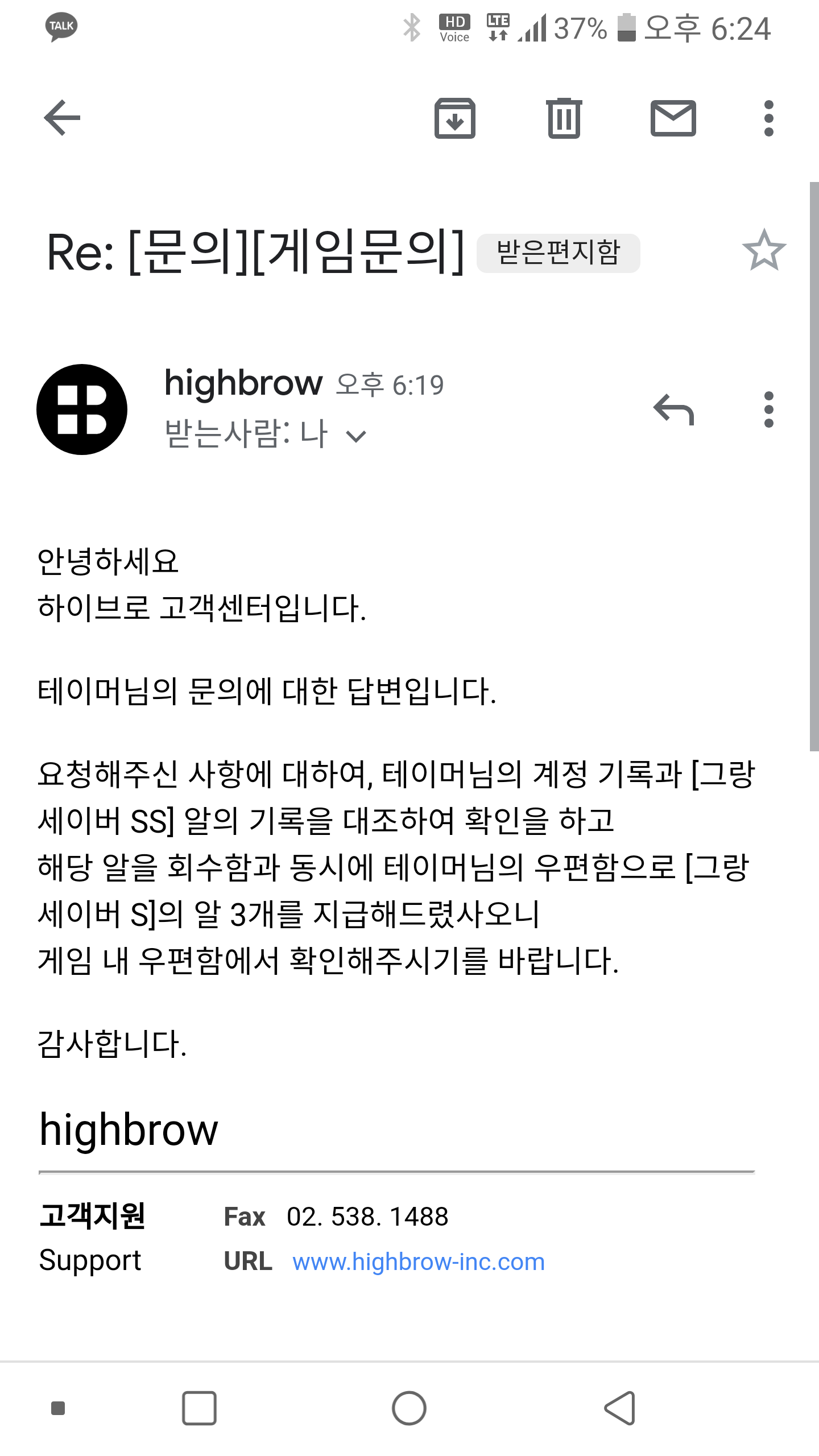Expand recipient details next to 받는사람: 나
The height and width of the screenshot is (1456, 819).
coord(356,436)
